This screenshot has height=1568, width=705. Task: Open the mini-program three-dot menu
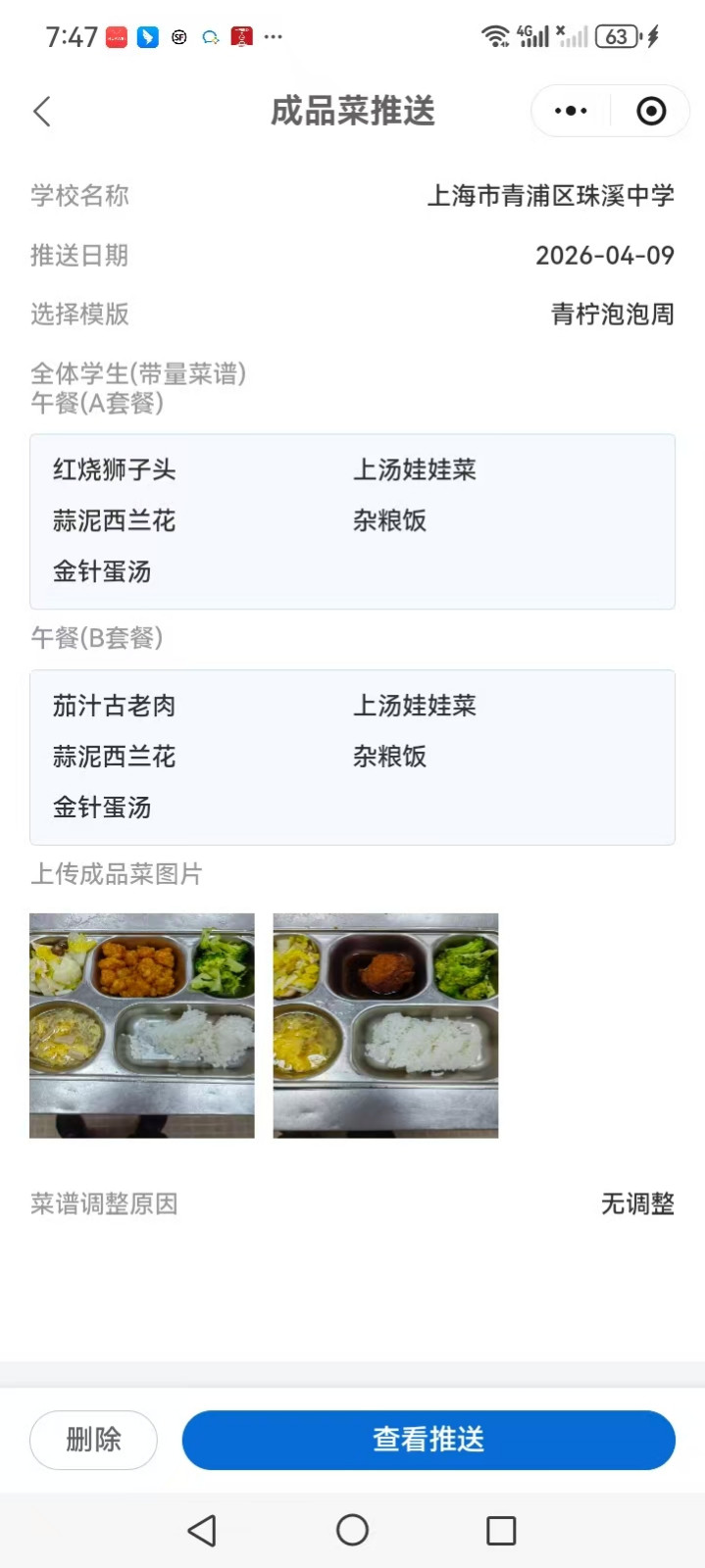571,112
